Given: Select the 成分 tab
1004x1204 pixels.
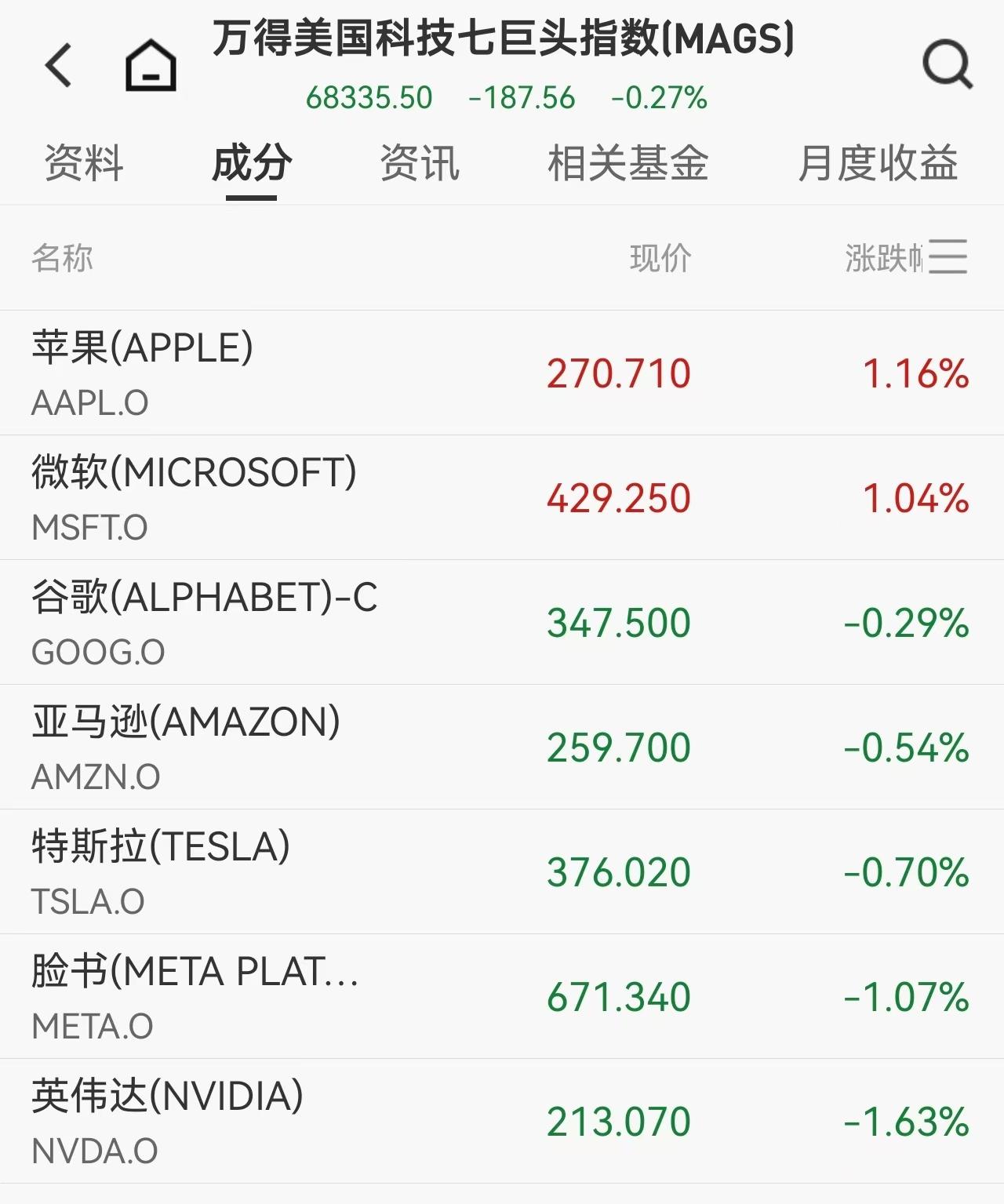Looking at the screenshot, I should [x=253, y=163].
